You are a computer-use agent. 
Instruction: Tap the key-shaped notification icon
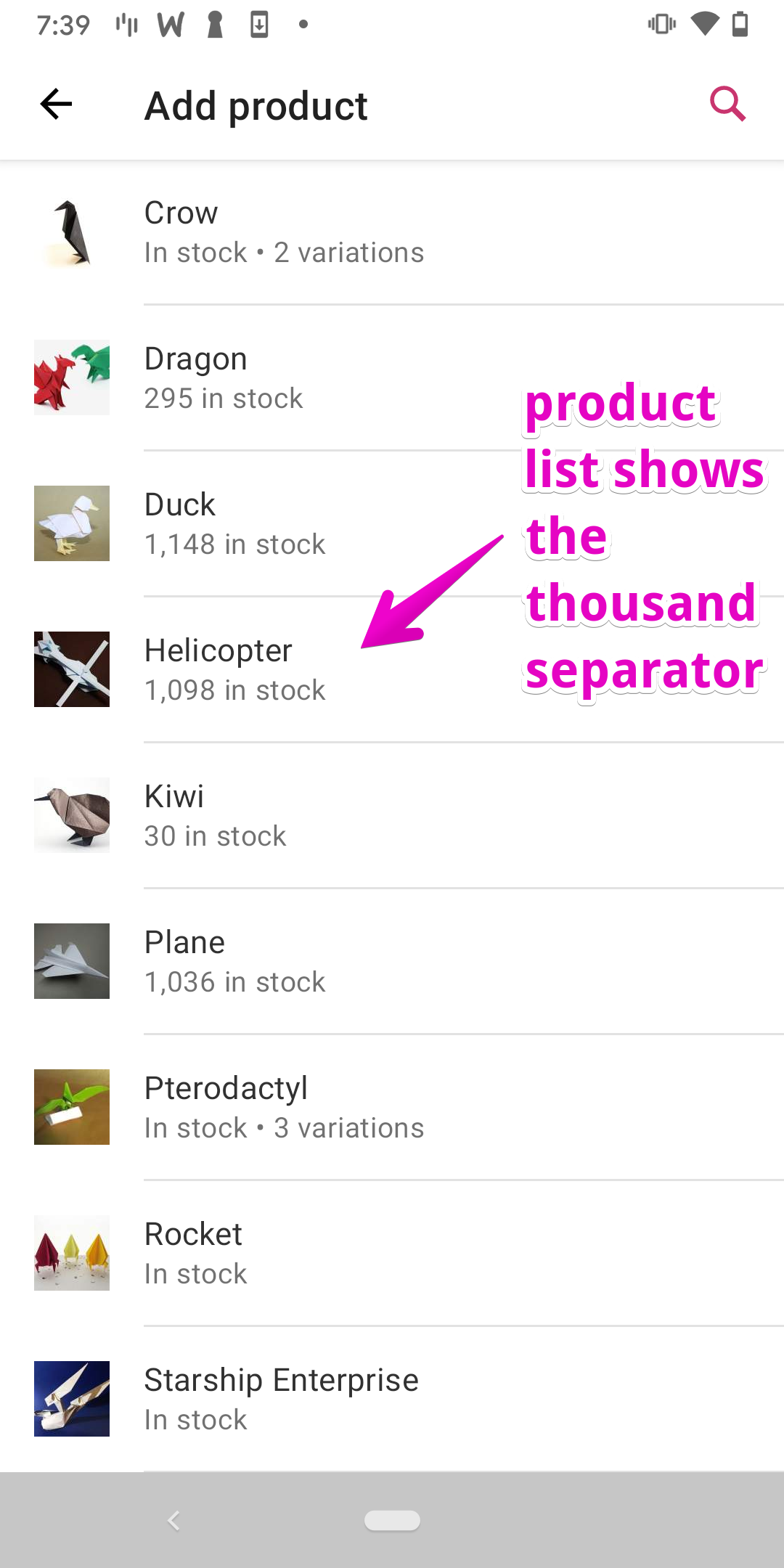coord(213,24)
